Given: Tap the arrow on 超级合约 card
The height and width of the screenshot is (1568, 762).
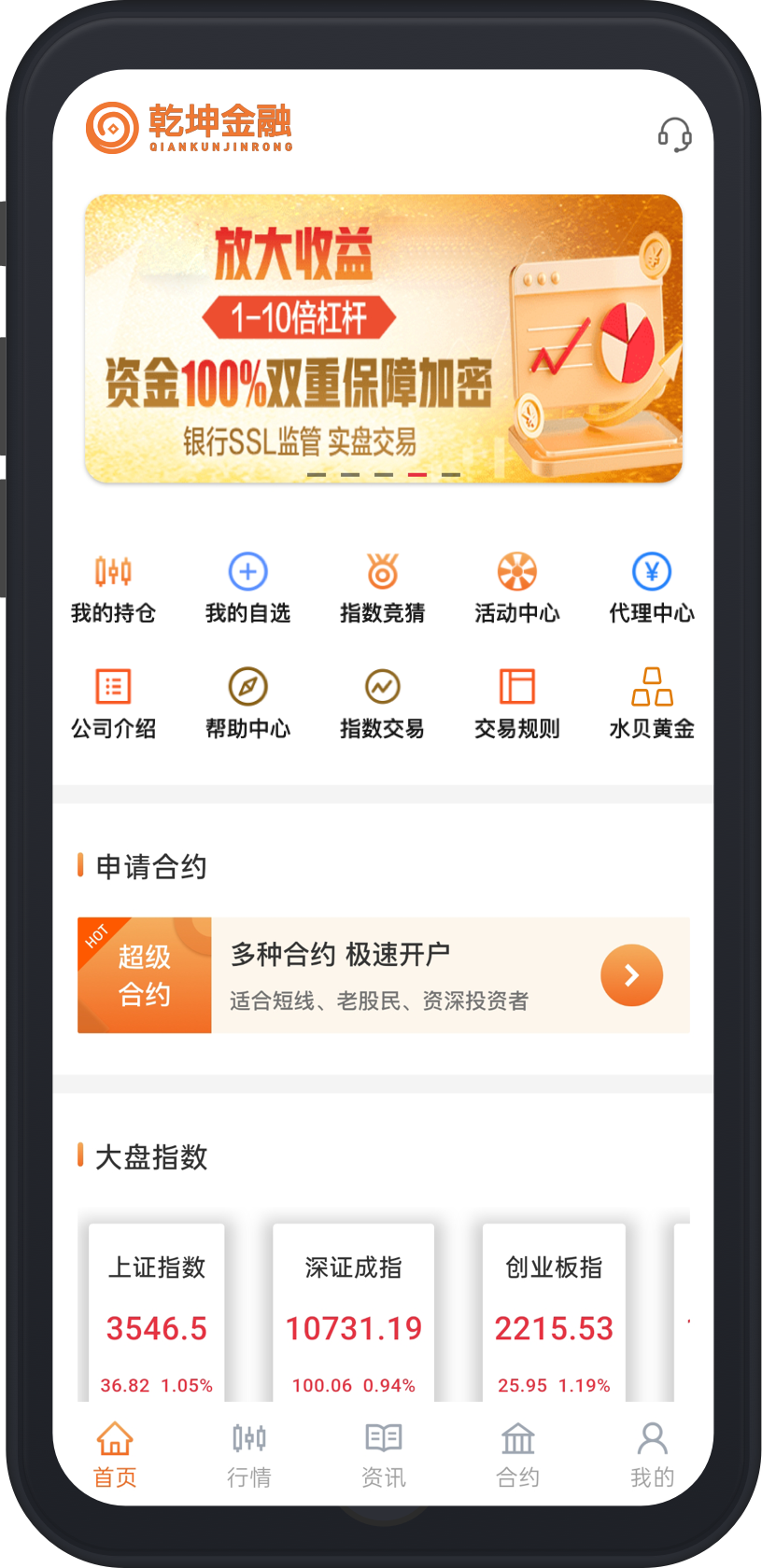Looking at the screenshot, I should click(631, 975).
